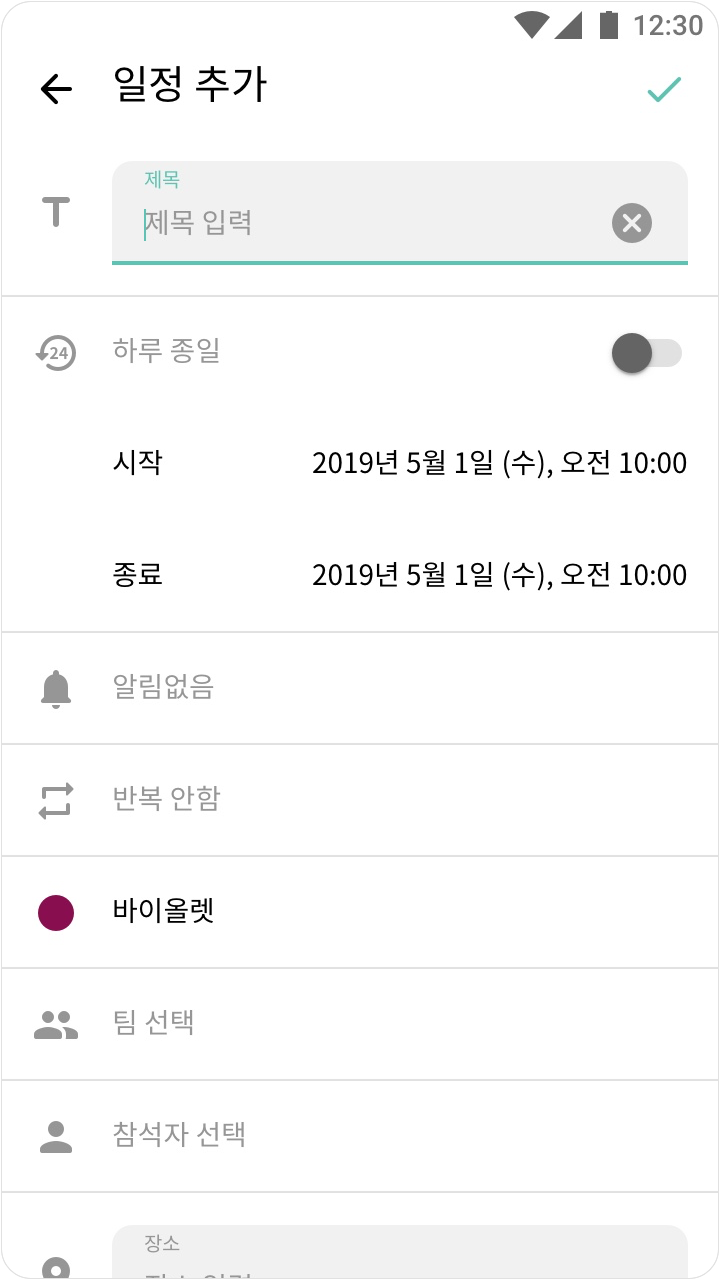The width and height of the screenshot is (720, 1280).
Task: Open 팀 선택 team selection
Action: (360, 1024)
